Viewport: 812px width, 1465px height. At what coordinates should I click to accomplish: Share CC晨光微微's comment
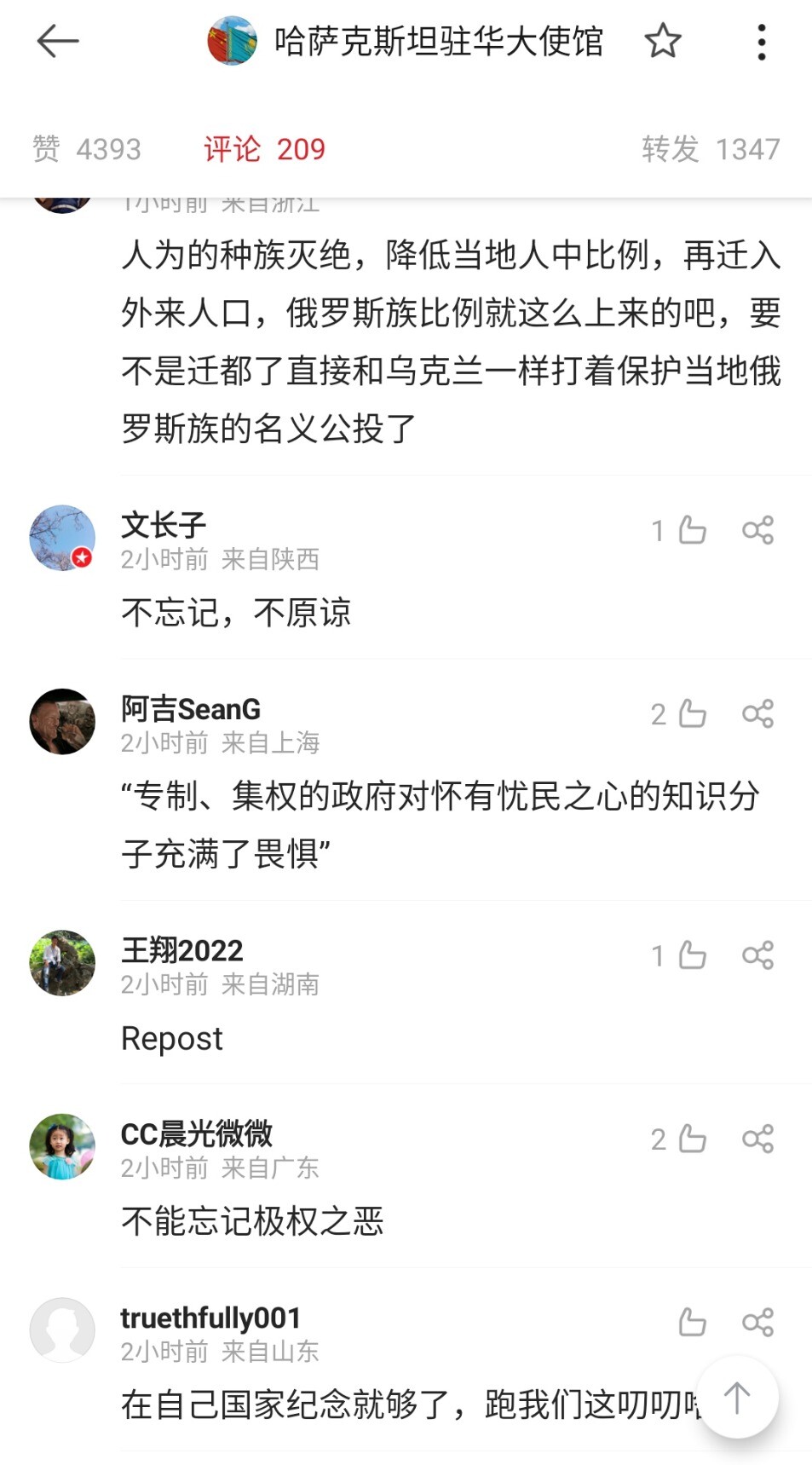(x=757, y=1139)
